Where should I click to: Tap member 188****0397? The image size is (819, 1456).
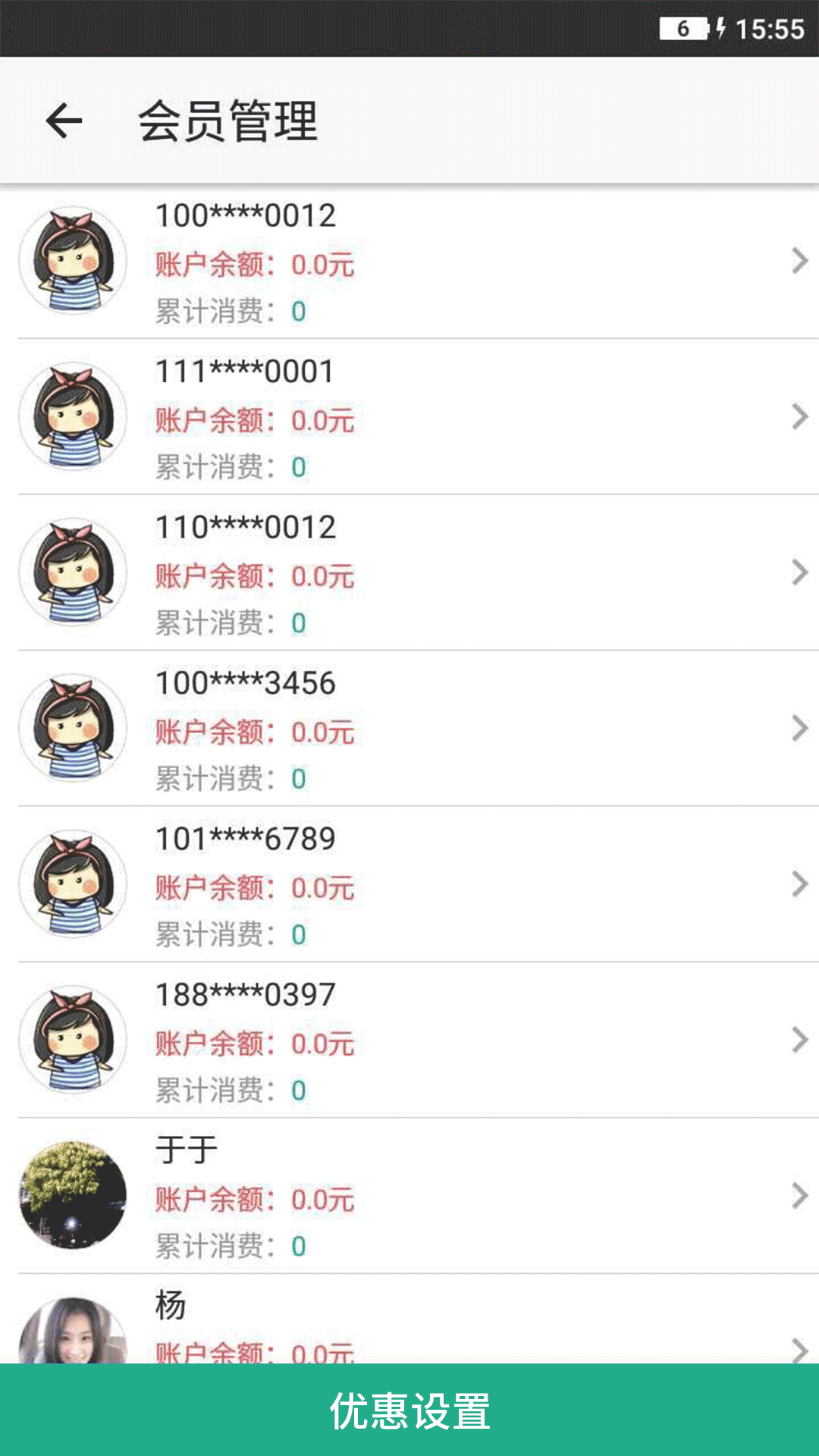coord(409,1040)
